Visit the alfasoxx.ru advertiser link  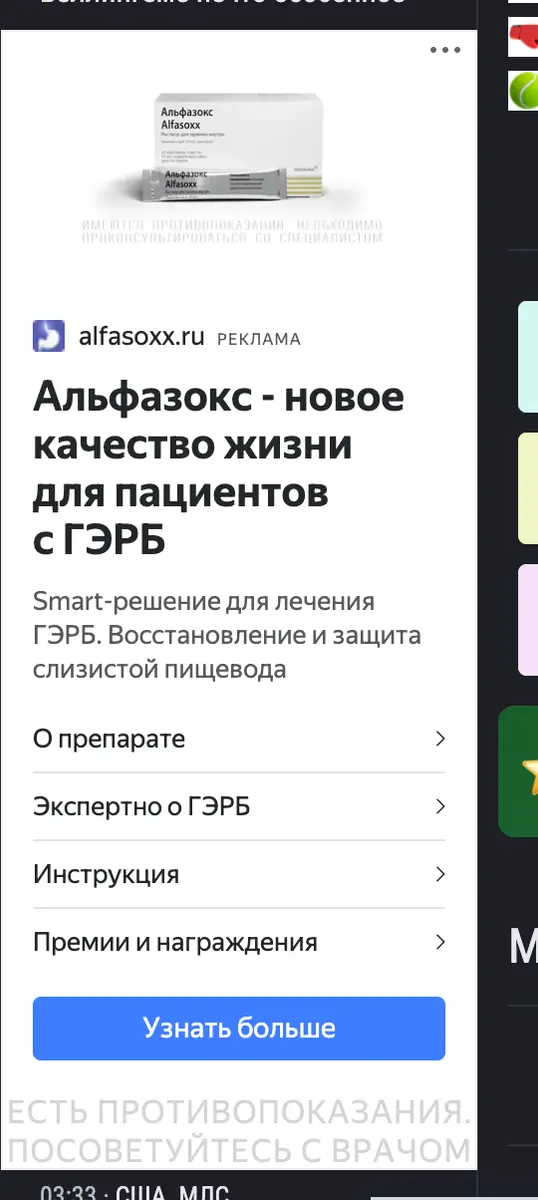[x=141, y=337]
